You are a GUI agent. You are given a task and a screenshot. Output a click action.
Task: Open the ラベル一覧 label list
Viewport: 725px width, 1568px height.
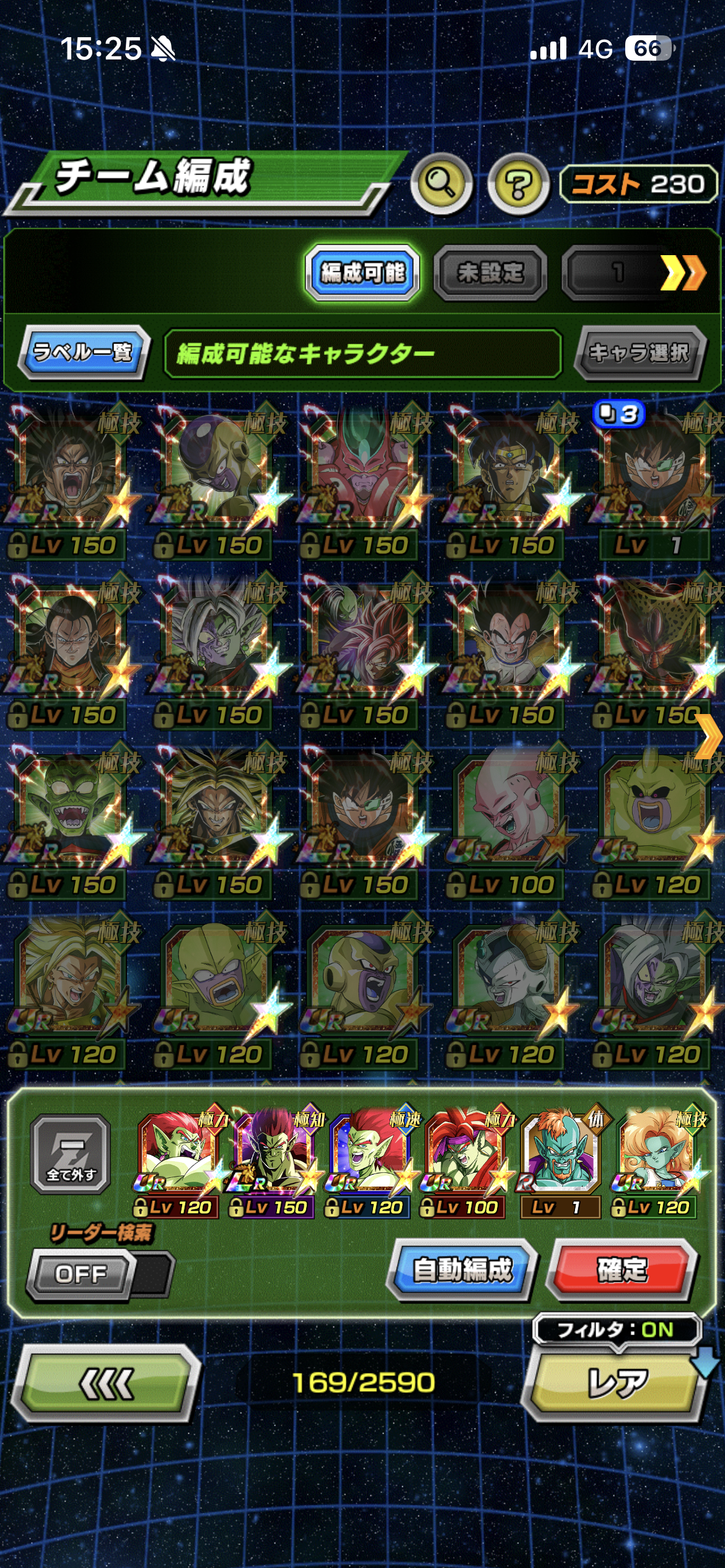tap(84, 352)
